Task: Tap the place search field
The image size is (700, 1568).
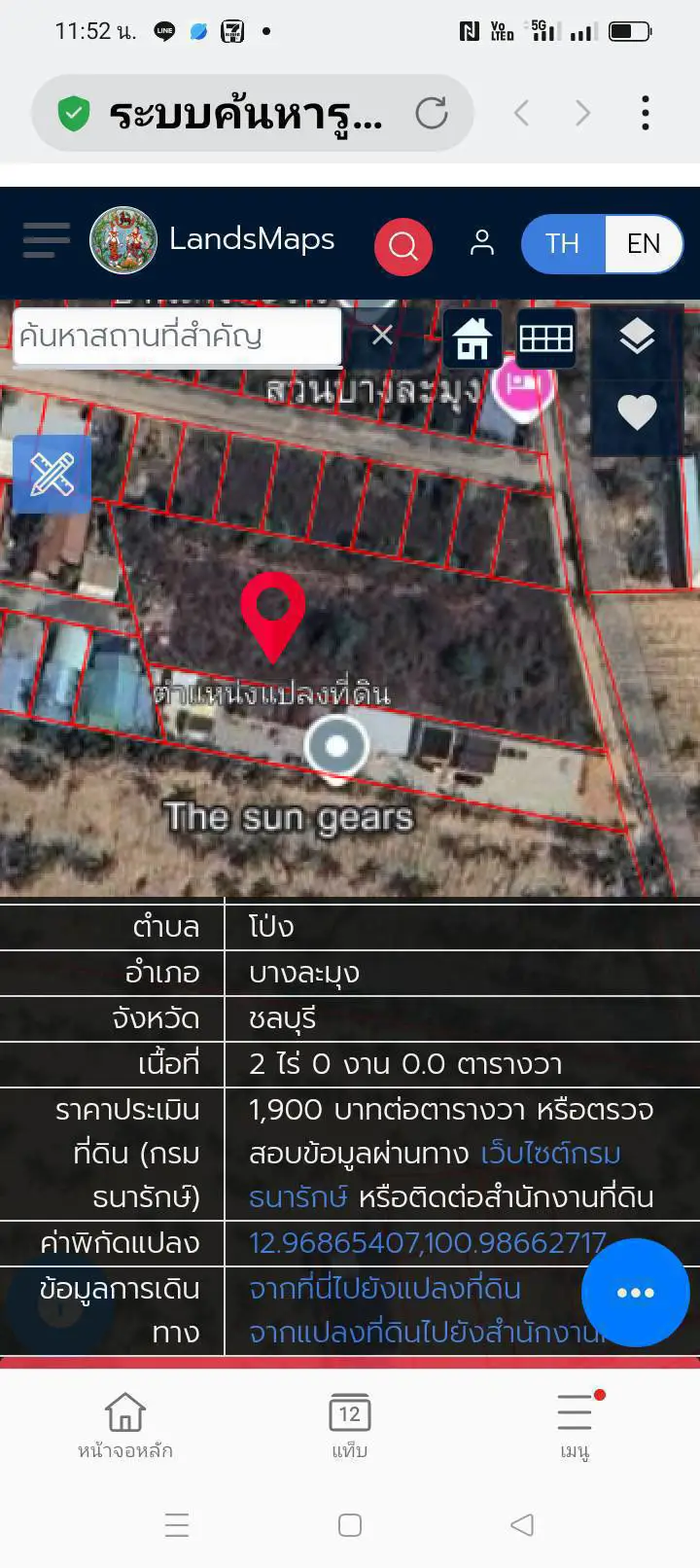Action: pyautogui.click(x=175, y=337)
